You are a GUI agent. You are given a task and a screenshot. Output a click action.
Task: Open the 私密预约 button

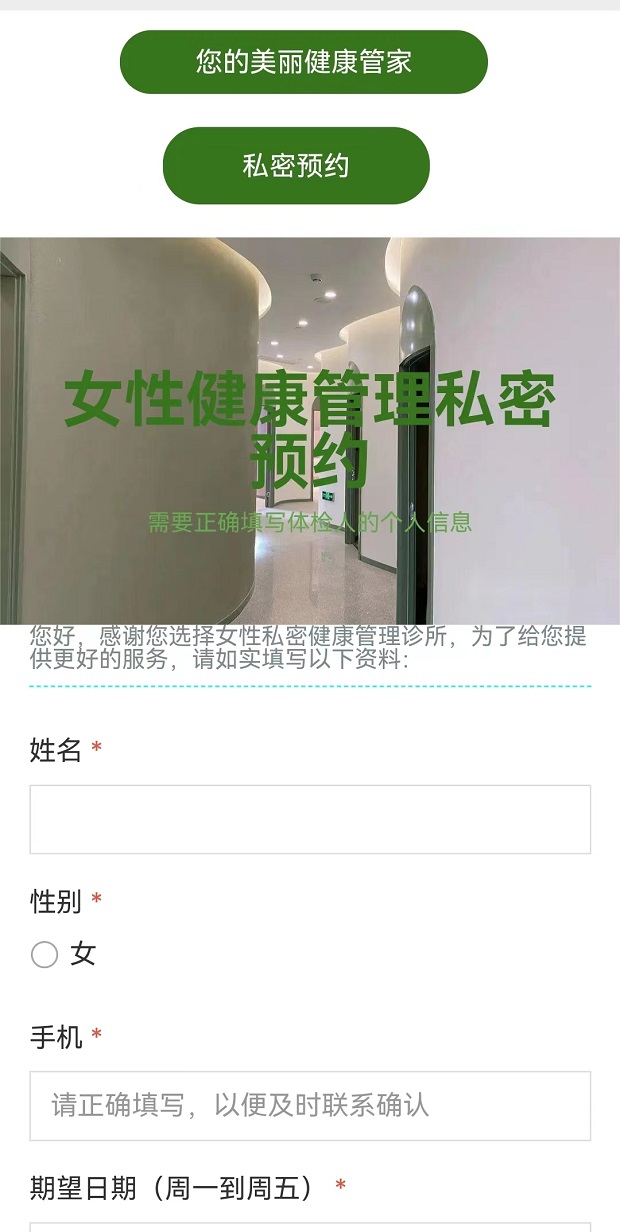pos(296,165)
